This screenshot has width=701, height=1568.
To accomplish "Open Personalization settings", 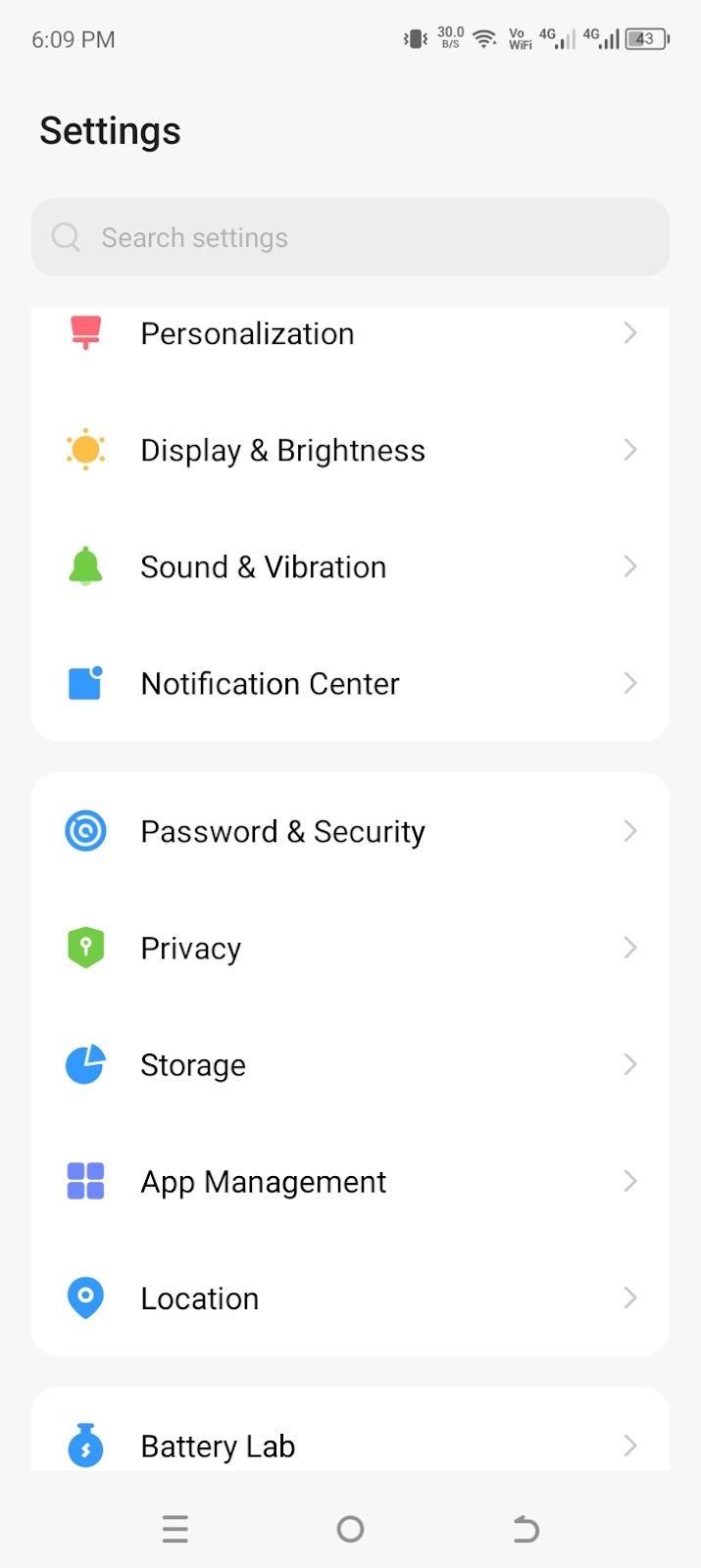I will (x=350, y=333).
